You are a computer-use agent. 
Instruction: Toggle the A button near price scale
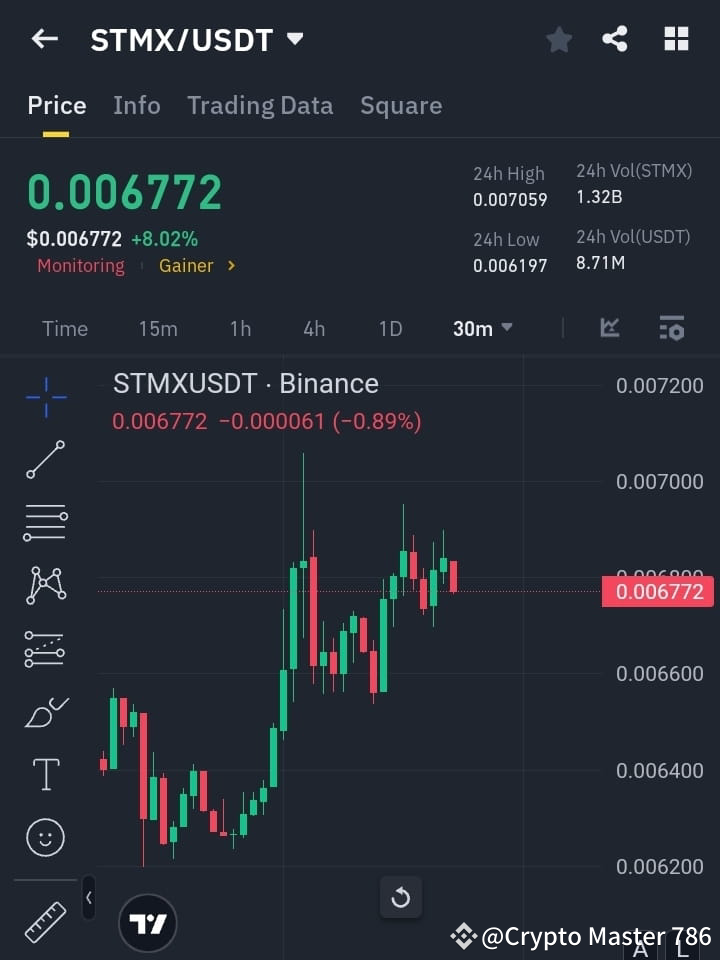641,953
